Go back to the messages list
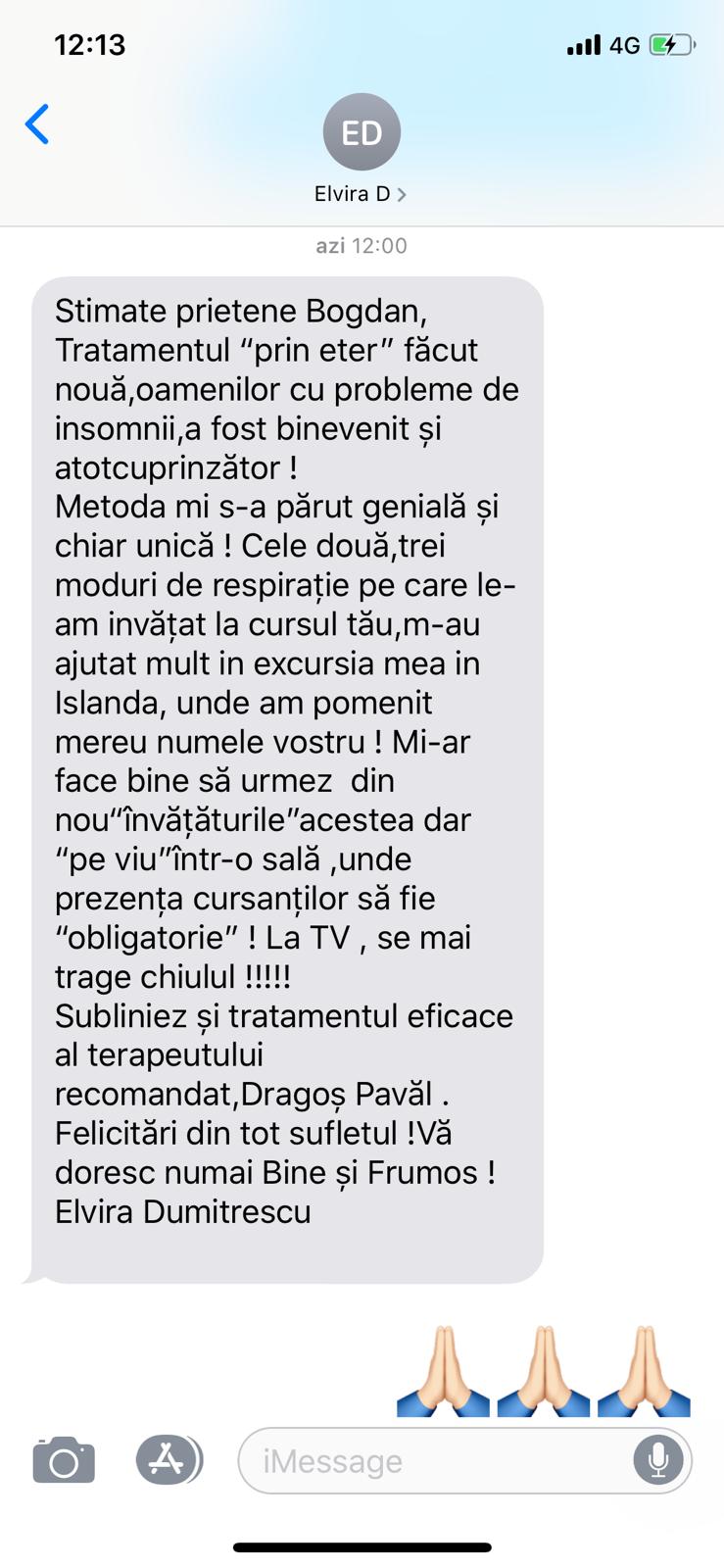This screenshot has height=1568, width=724. click(37, 124)
